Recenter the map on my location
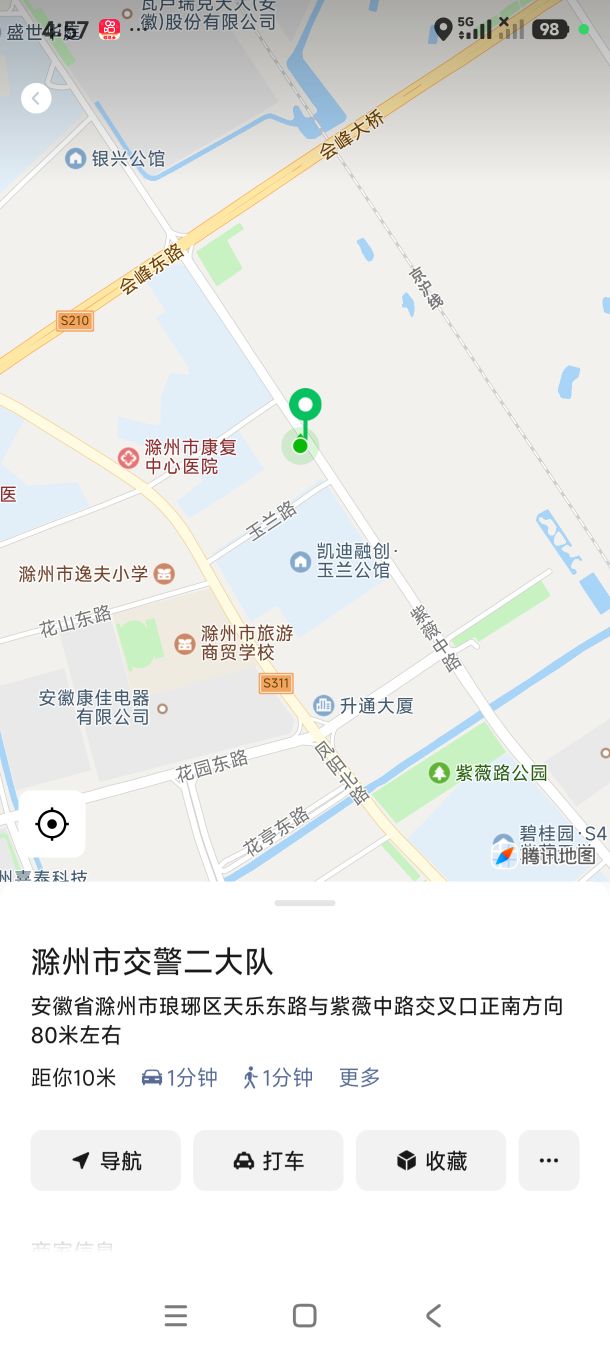The image size is (610, 1356). coord(51,824)
